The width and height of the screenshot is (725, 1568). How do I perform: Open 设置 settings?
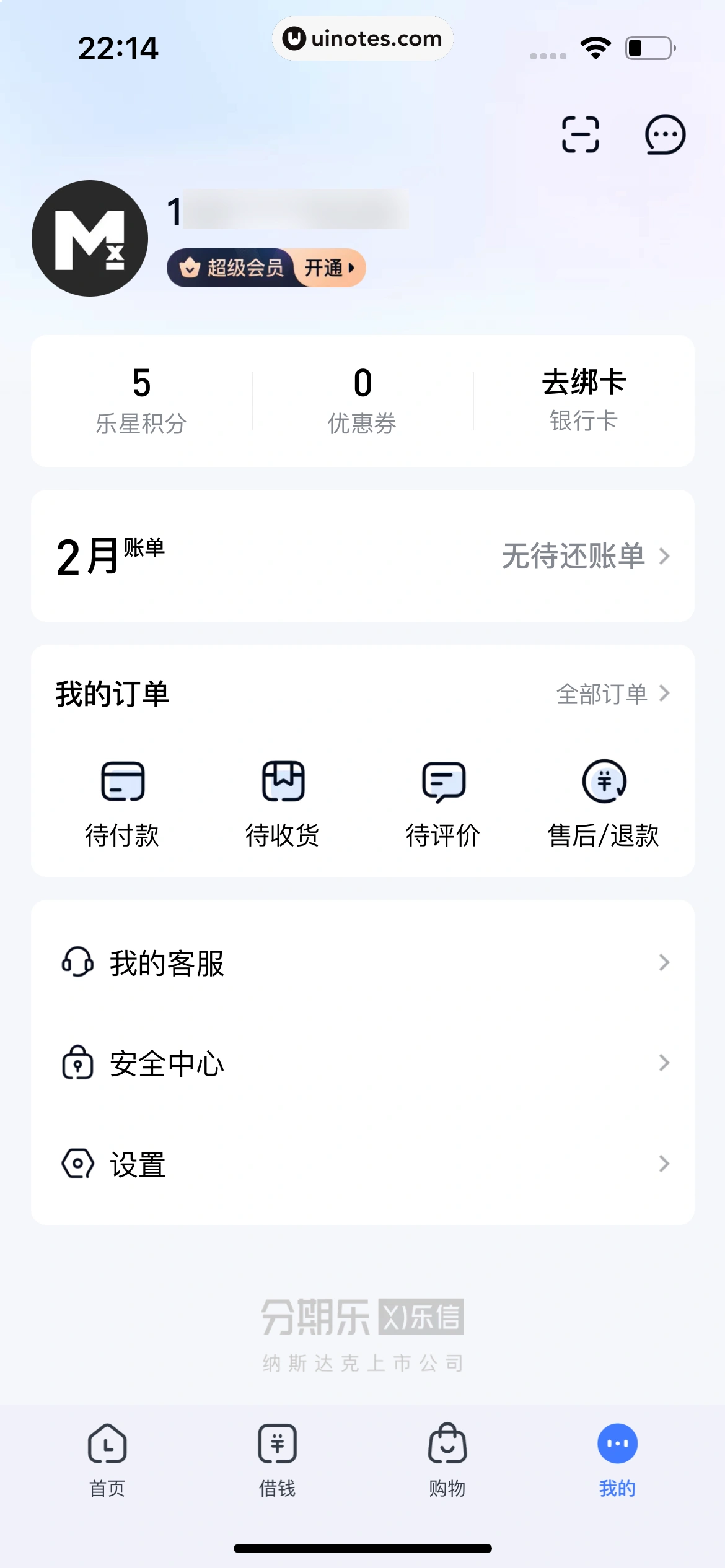click(x=362, y=1164)
